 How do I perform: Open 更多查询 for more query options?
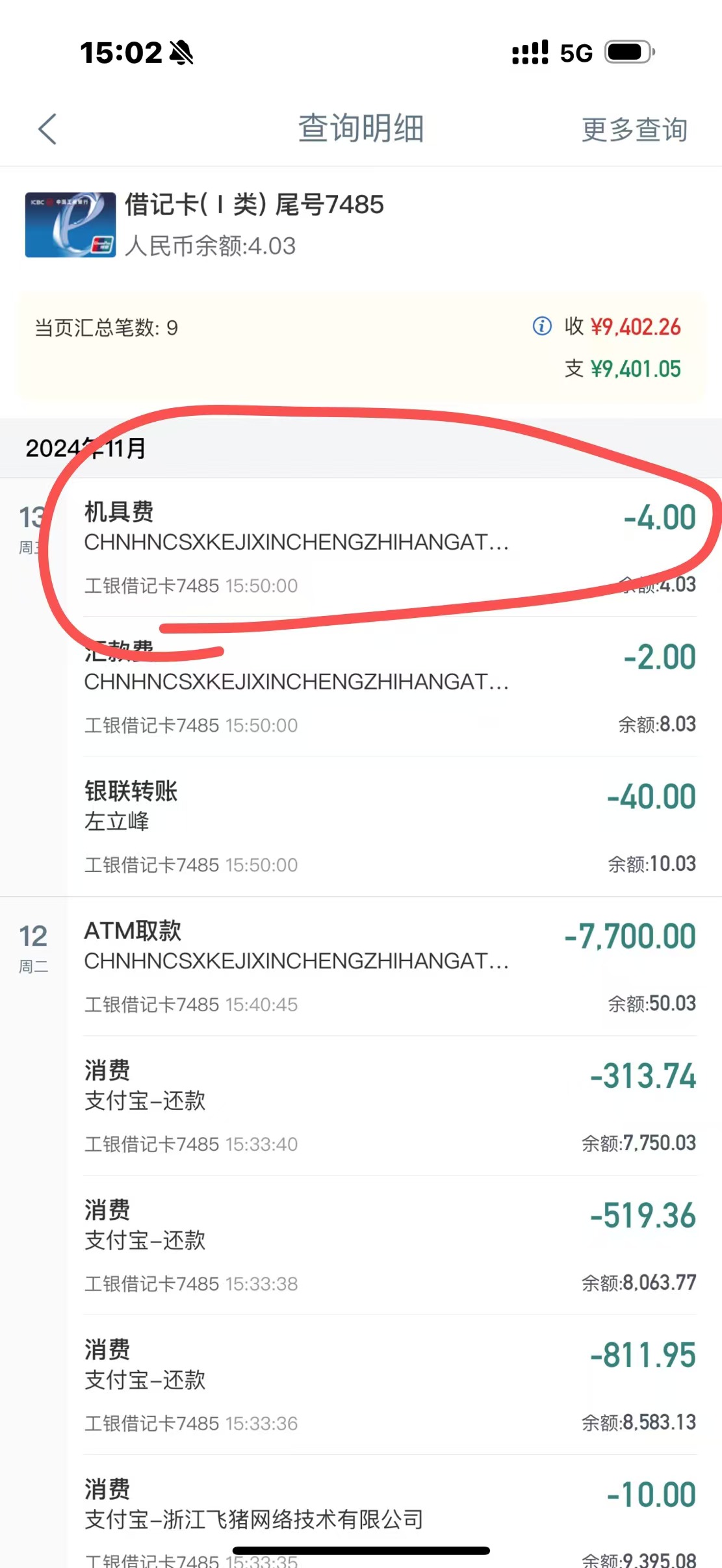pyautogui.click(x=634, y=129)
